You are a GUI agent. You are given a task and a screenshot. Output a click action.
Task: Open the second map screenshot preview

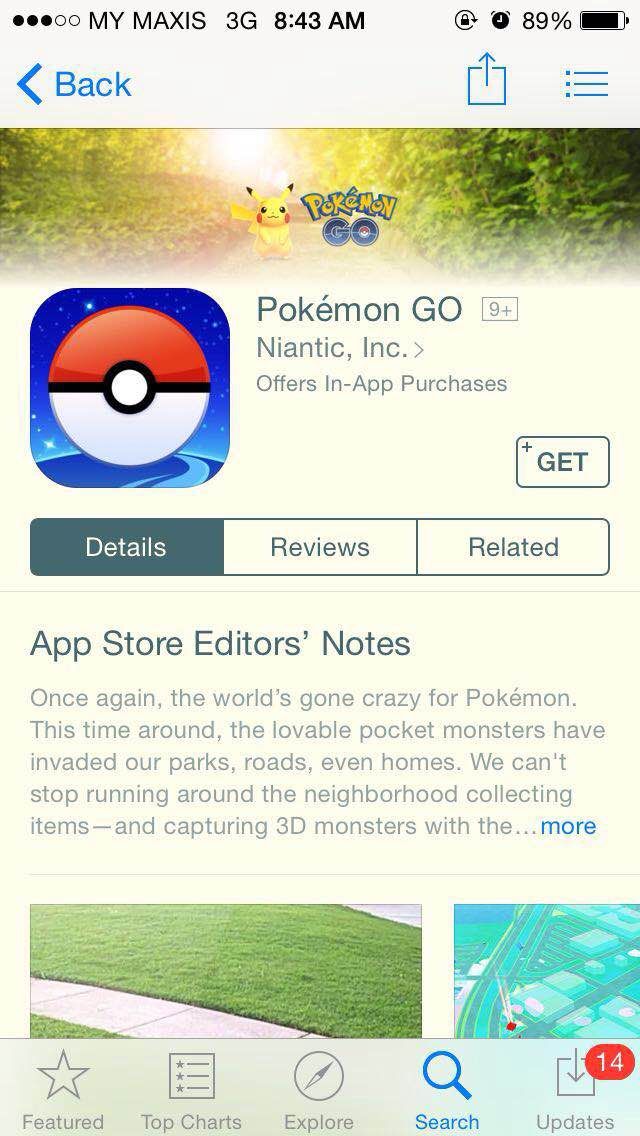(x=546, y=970)
